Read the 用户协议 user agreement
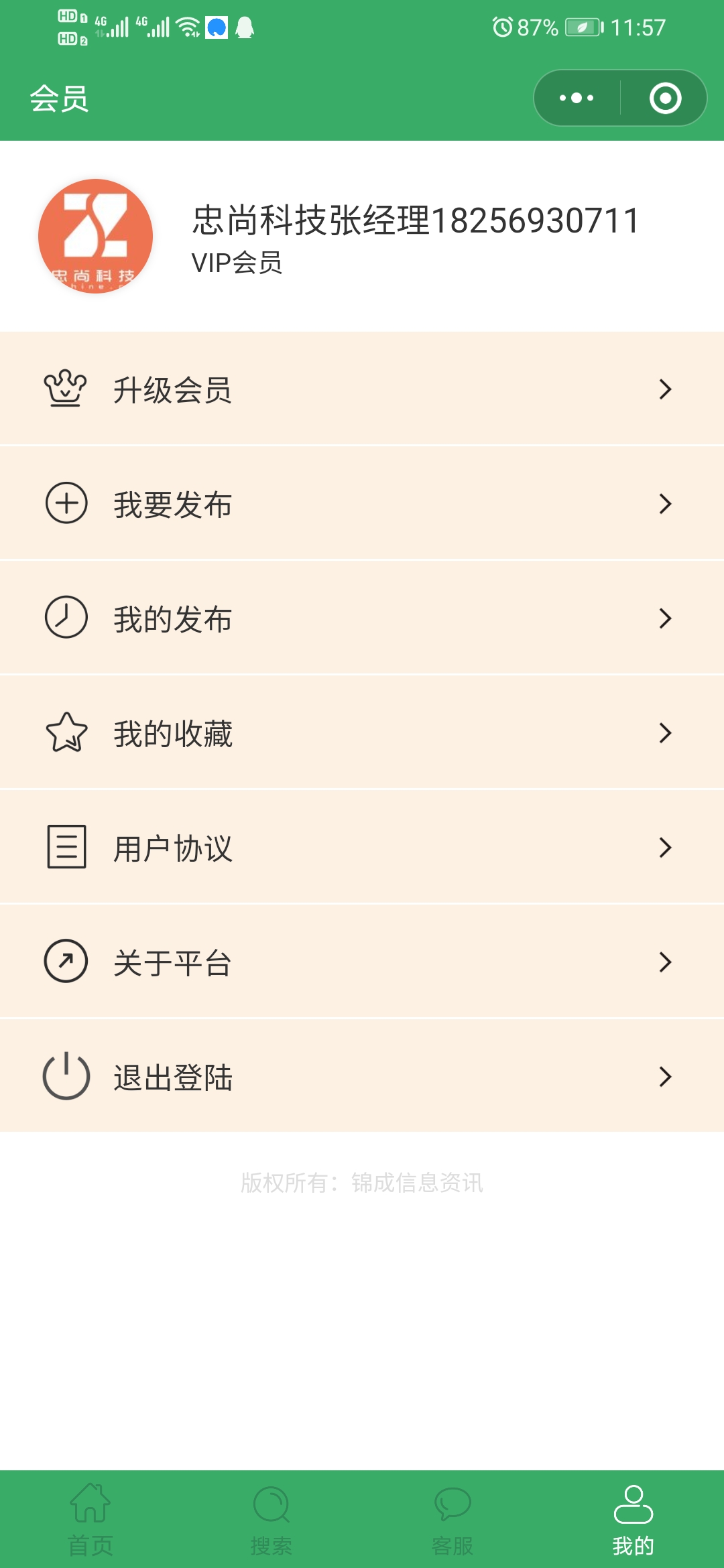 point(362,848)
